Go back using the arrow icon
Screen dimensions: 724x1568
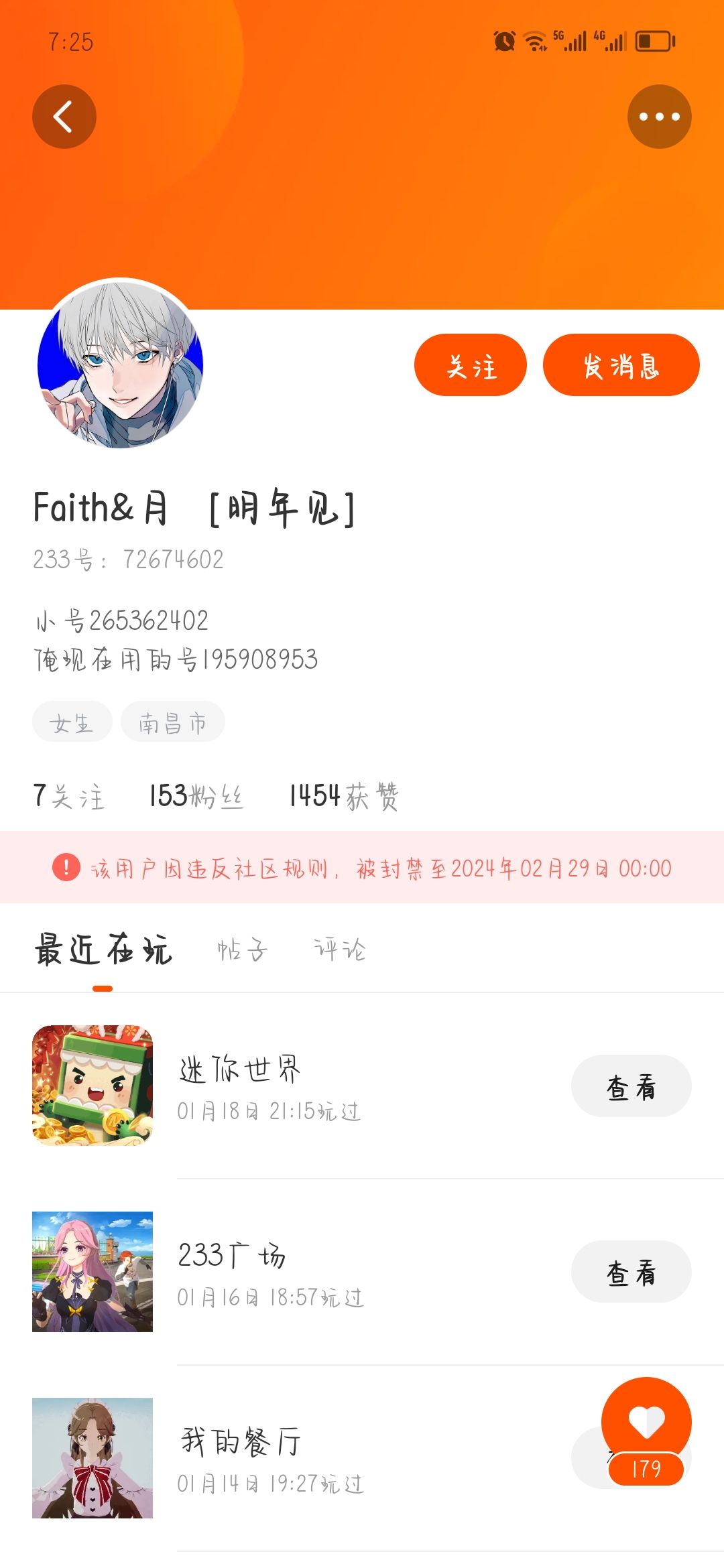point(64,117)
